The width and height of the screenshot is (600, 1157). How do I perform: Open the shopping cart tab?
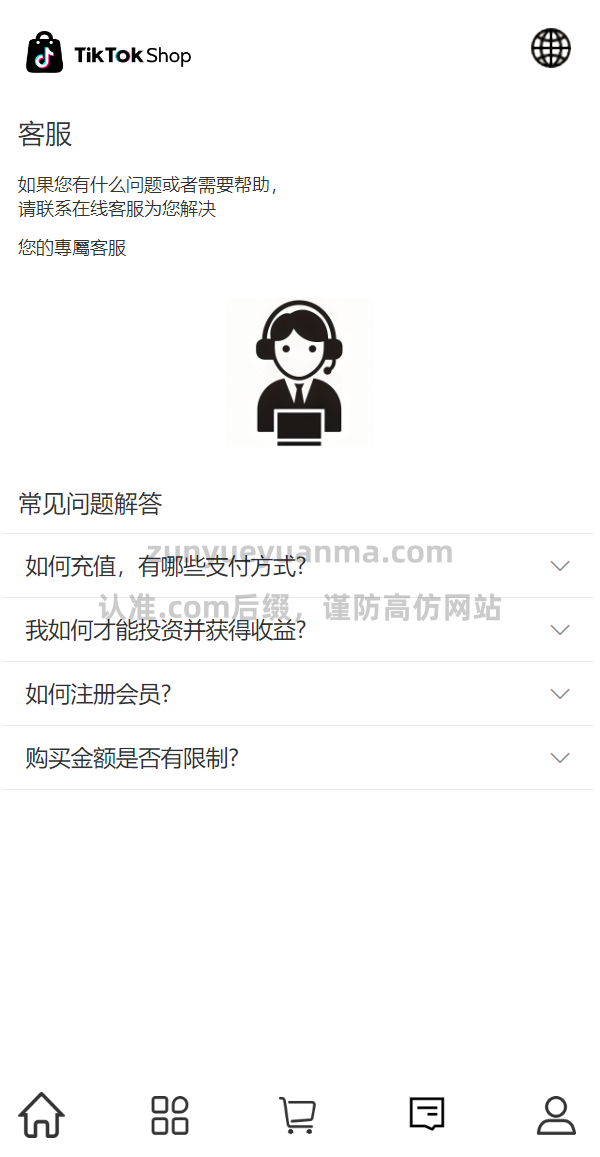coord(298,1115)
